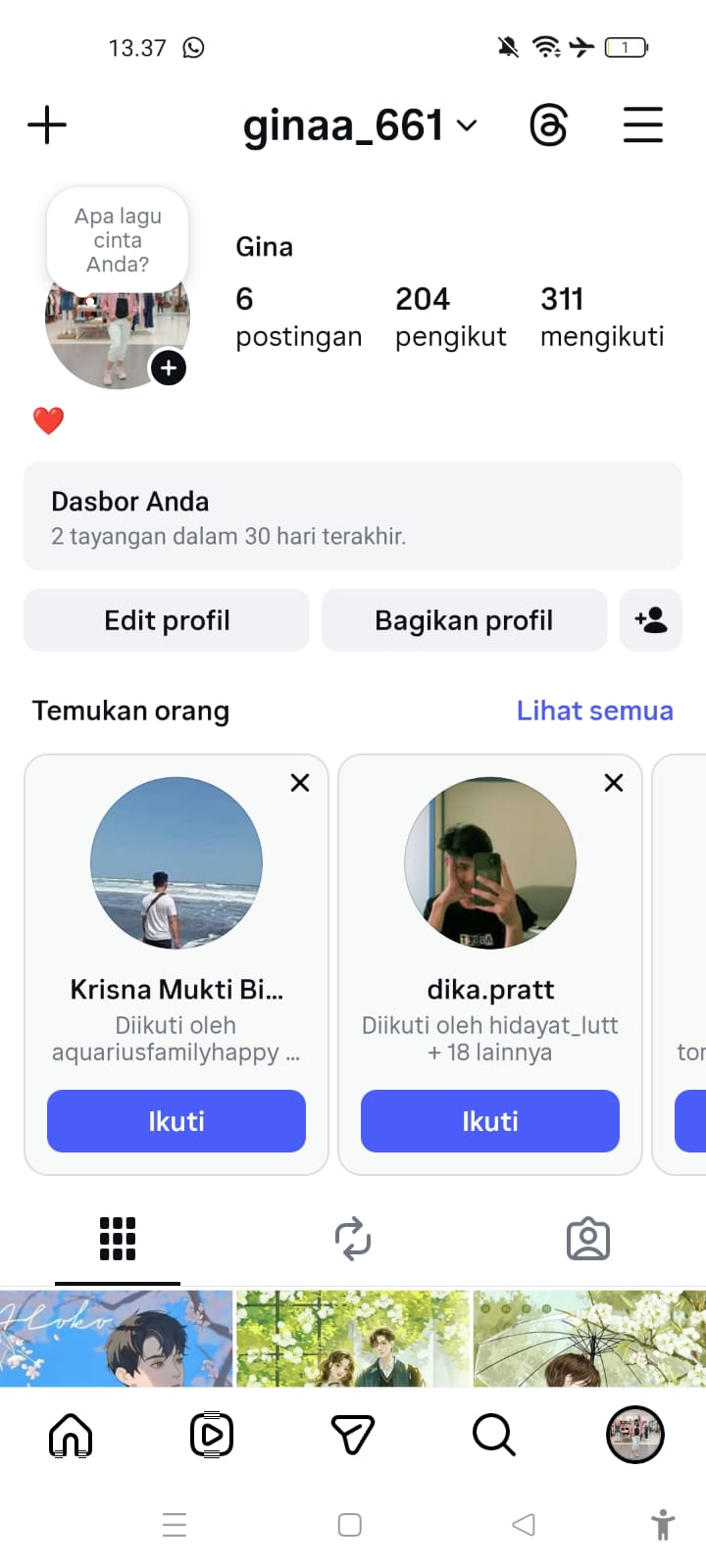
Task: Open the Reels tab
Action: [212, 1436]
